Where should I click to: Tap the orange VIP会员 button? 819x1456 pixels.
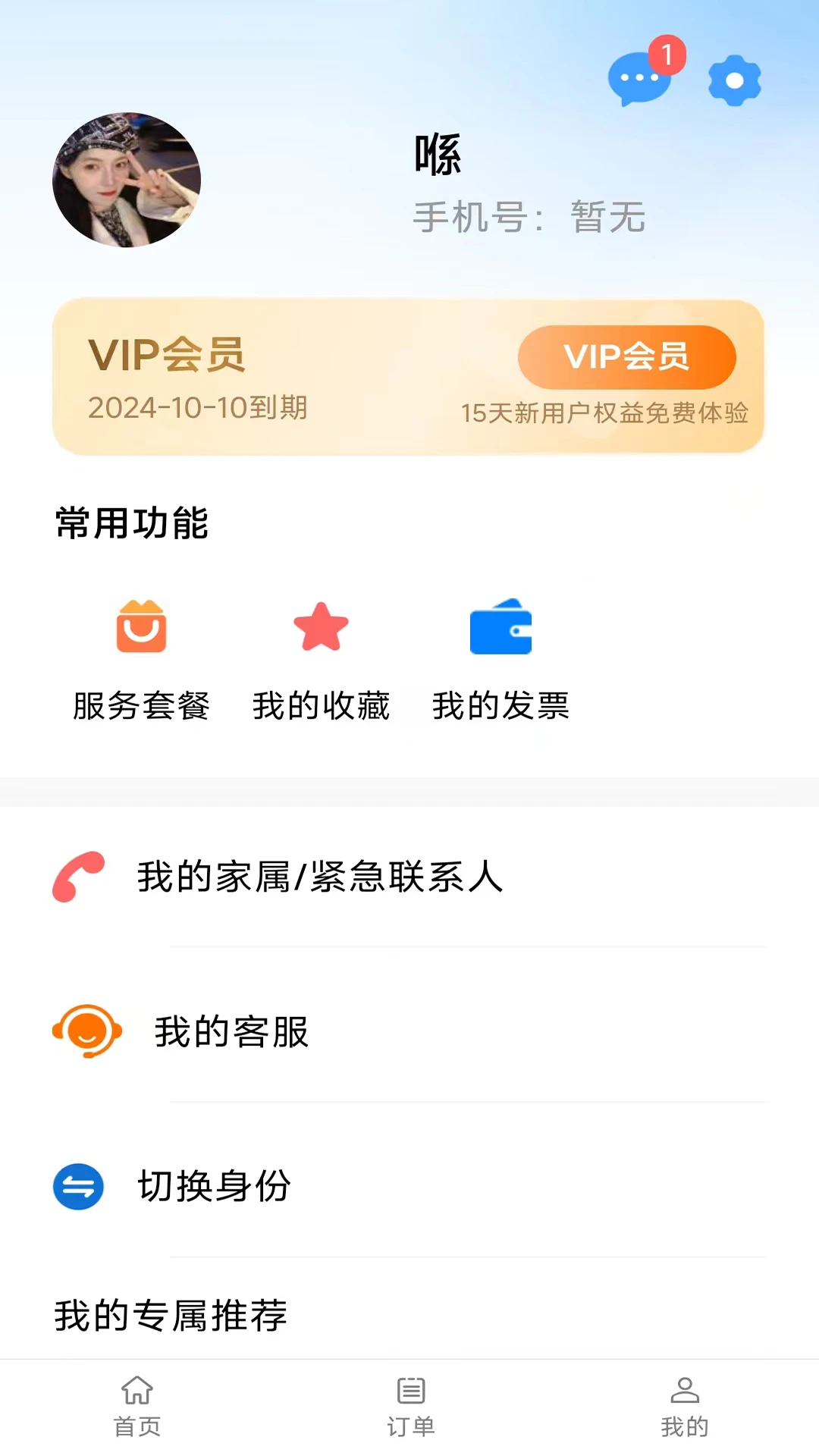(626, 356)
